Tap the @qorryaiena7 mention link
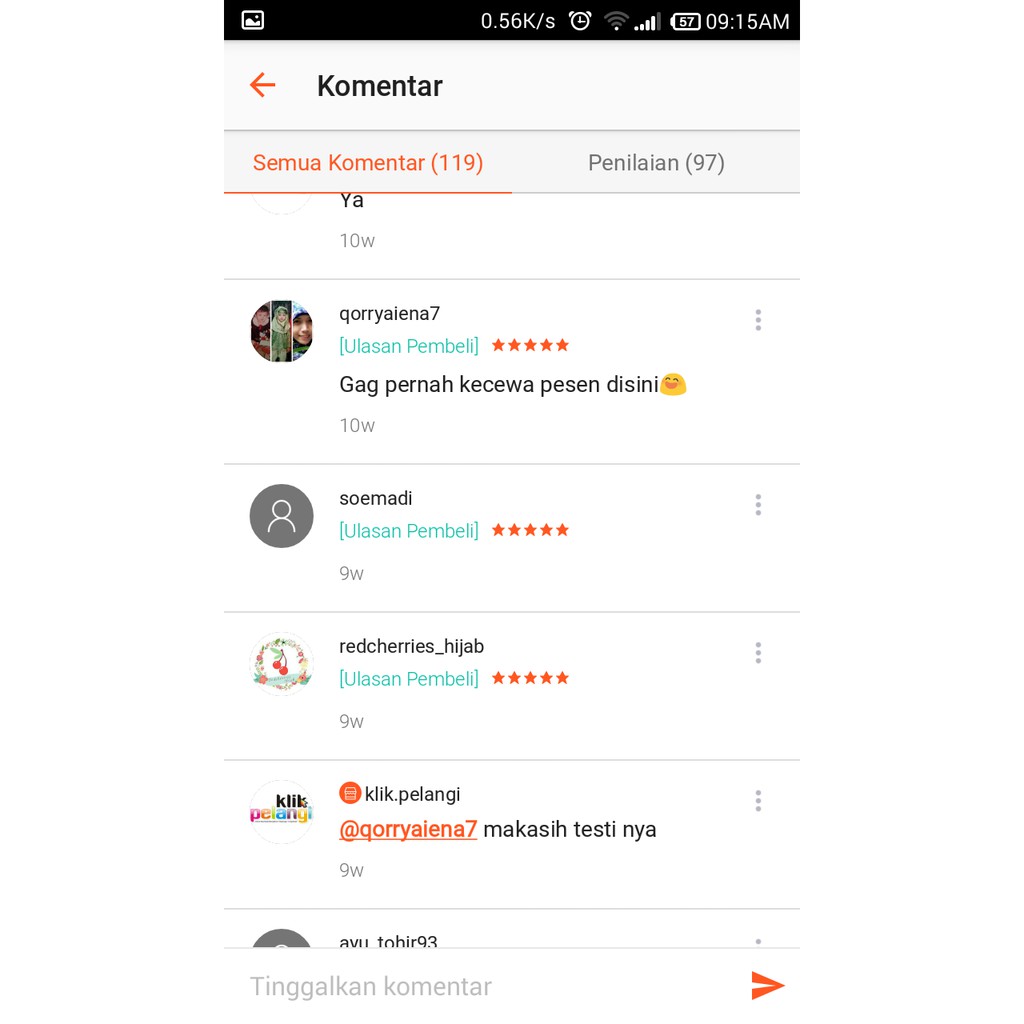This screenshot has width=1024, height=1024. pyautogui.click(x=408, y=830)
